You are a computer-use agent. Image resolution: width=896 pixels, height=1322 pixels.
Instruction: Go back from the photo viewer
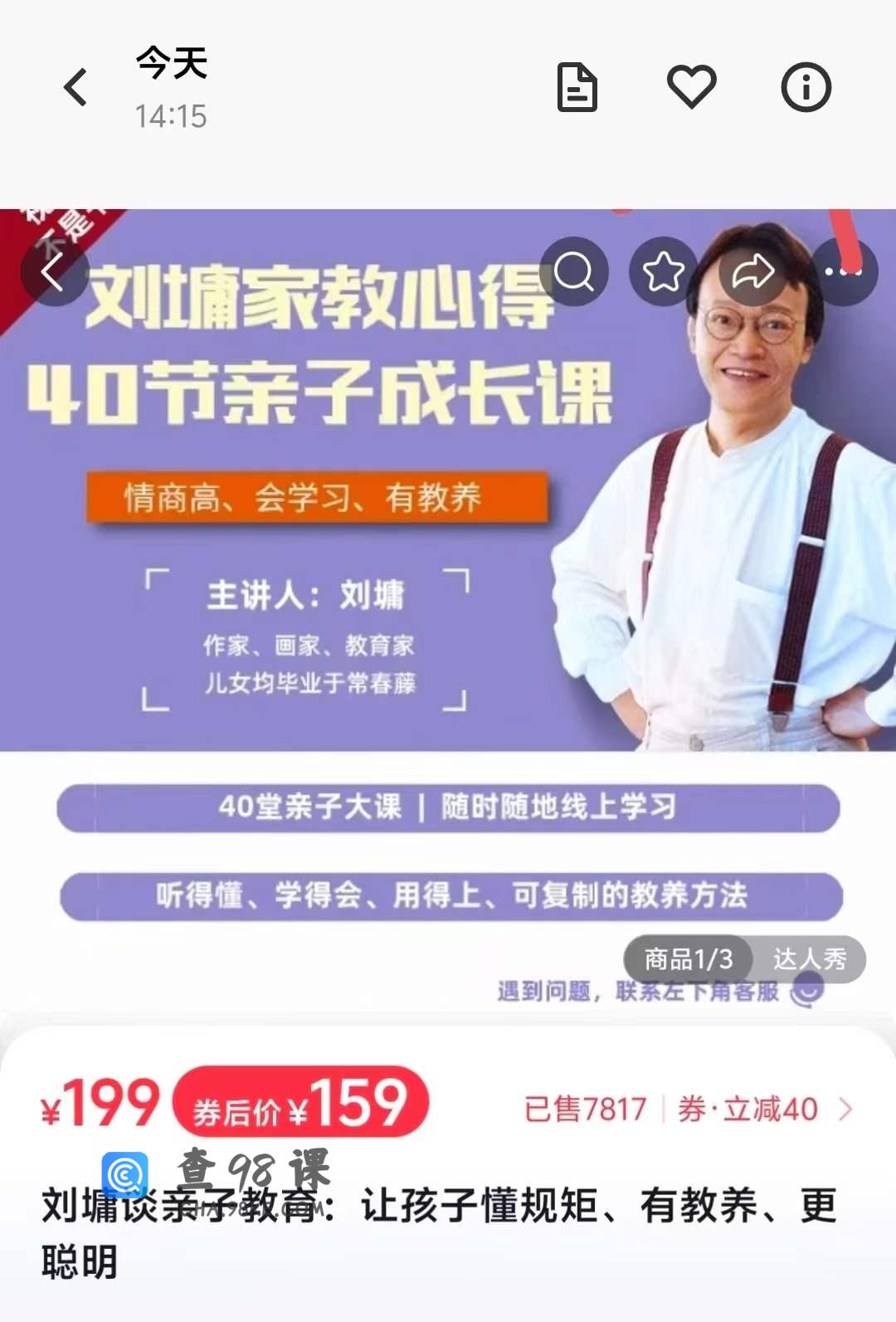point(75,87)
